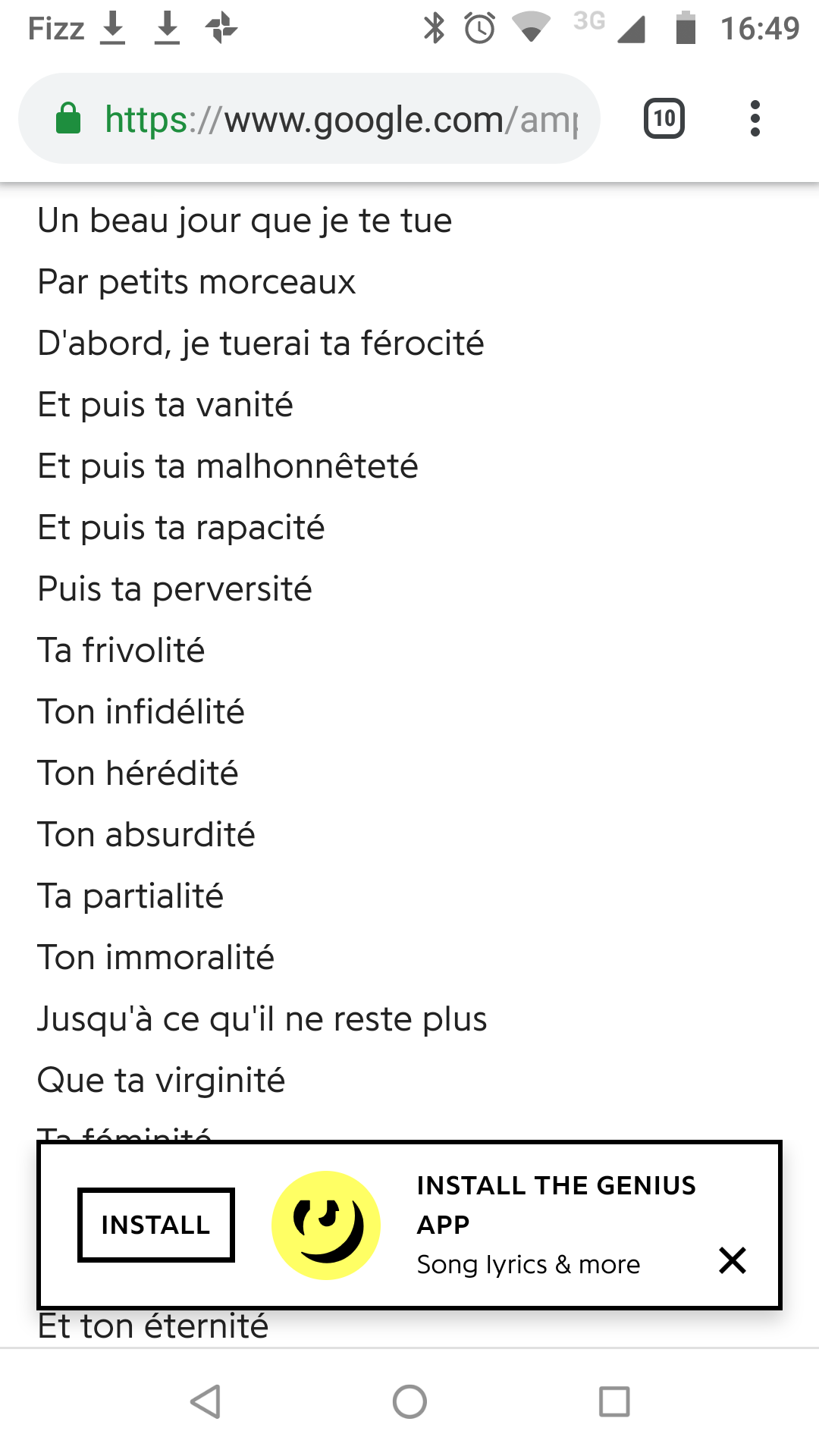Go to the home screen
The height and width of the screenshot is (1456, 819).
coord(409,1401)
